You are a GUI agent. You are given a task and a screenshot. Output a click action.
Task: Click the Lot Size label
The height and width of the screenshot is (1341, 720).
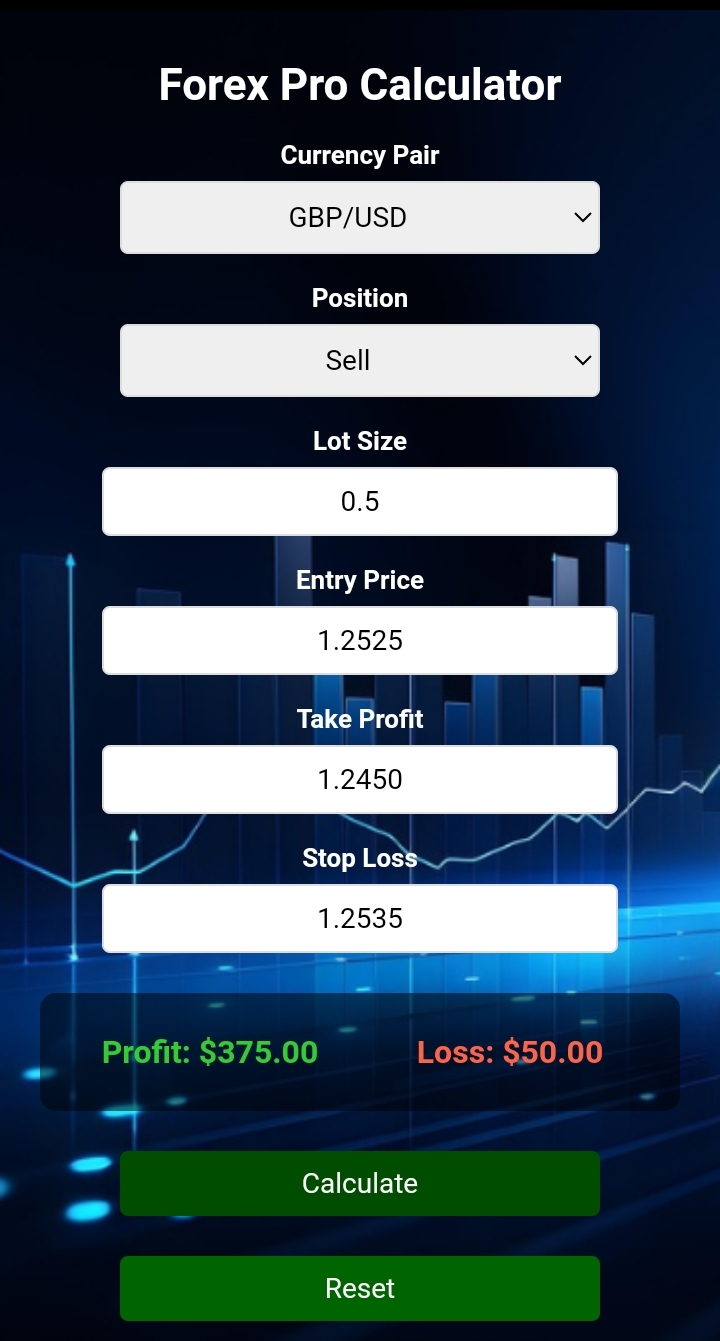360,440
